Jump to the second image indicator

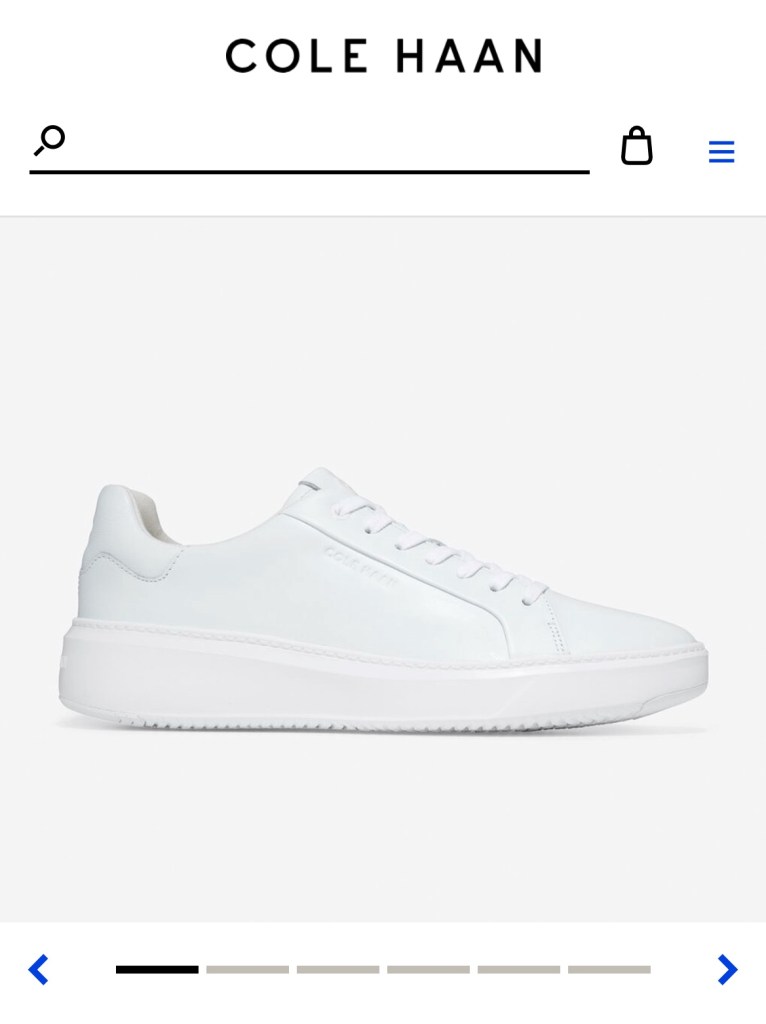[247, 969]
